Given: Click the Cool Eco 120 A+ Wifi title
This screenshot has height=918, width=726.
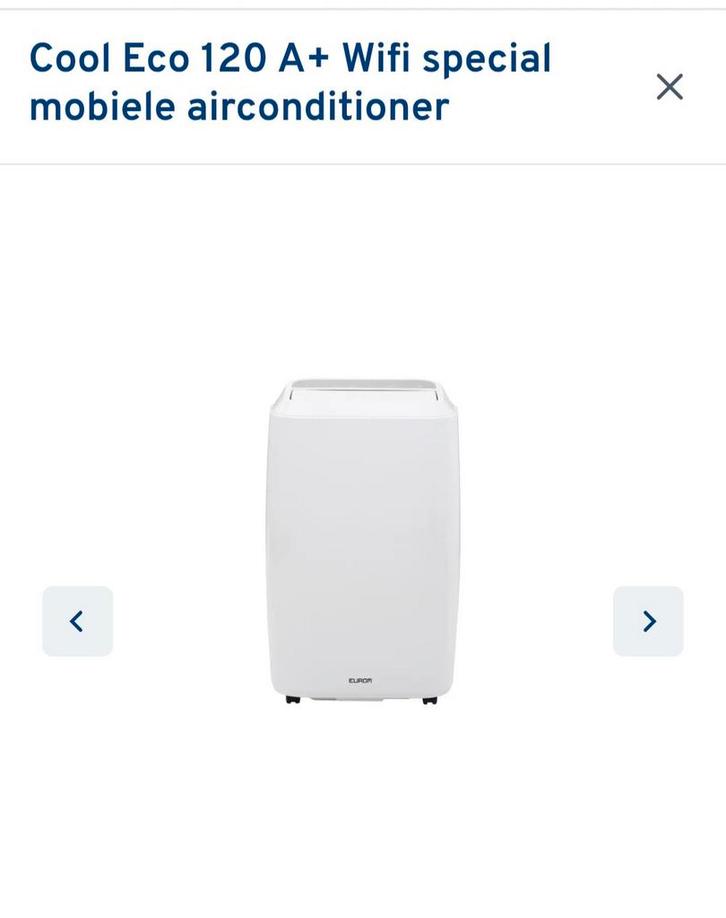Looking at the screenshot, I should click(290, 58).
